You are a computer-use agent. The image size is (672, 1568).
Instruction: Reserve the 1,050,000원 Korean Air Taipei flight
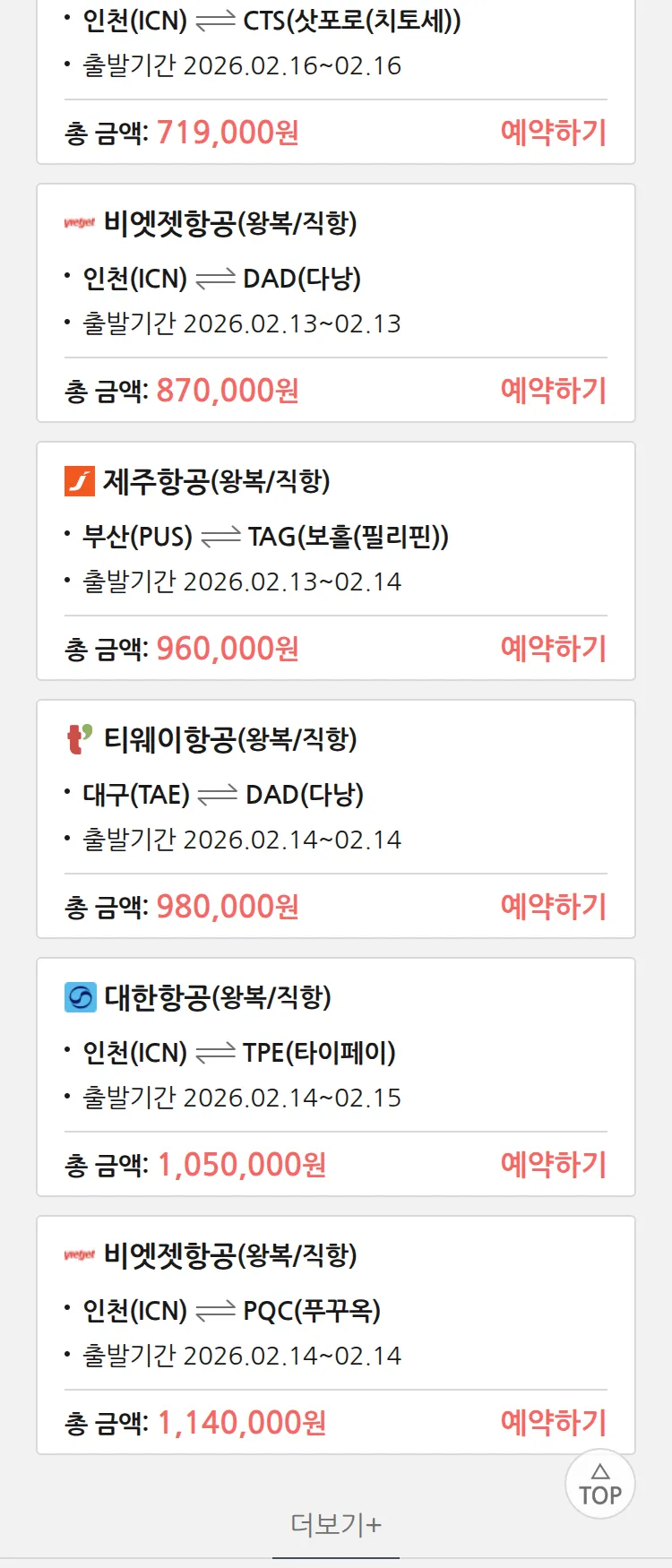553,1165
